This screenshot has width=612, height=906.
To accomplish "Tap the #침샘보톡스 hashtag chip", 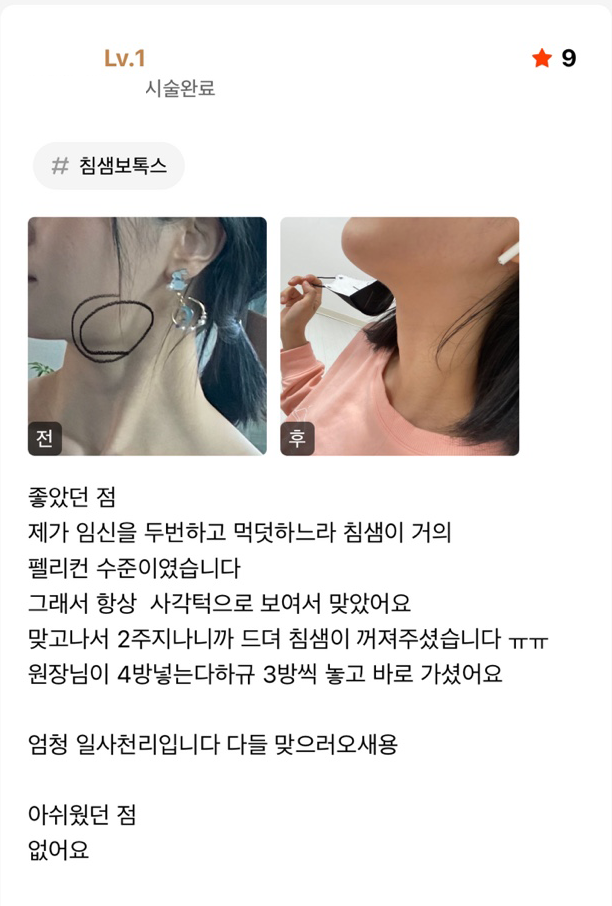I will tap(109, 166).
